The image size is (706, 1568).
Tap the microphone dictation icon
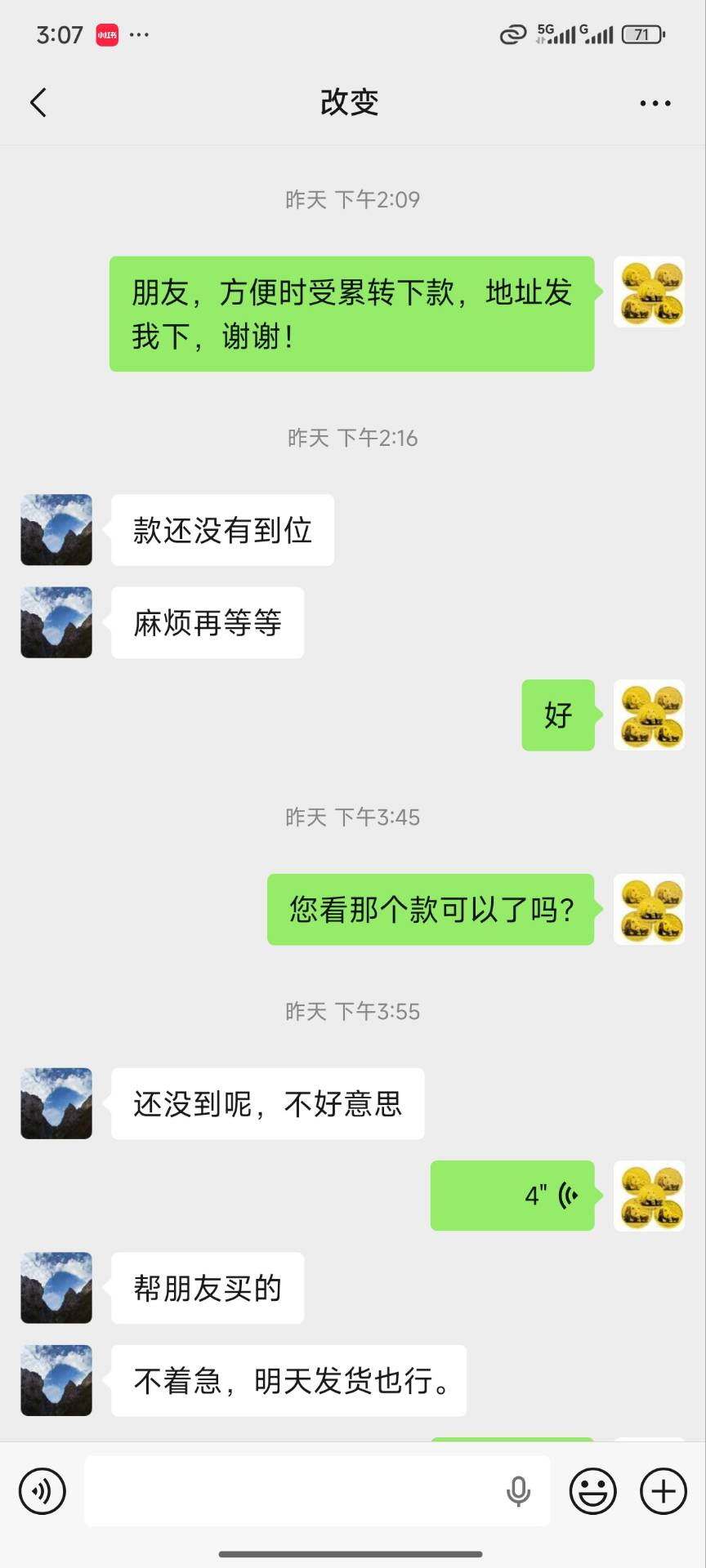518,1491
